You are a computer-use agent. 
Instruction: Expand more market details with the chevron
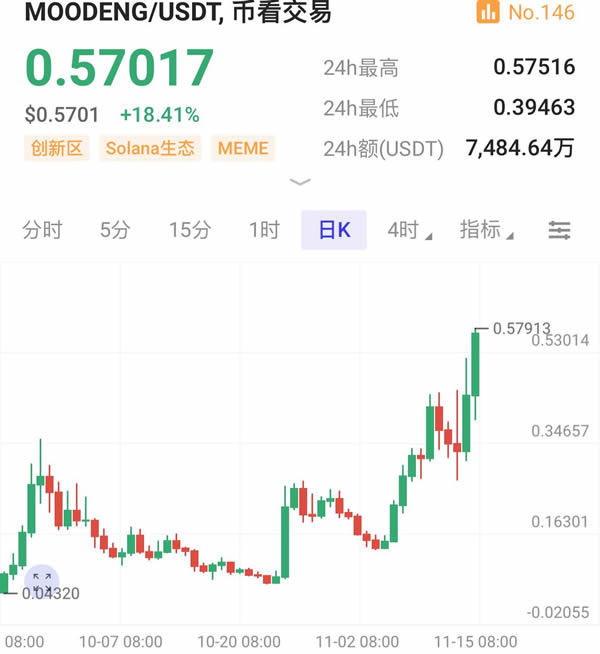click(300, 182)
